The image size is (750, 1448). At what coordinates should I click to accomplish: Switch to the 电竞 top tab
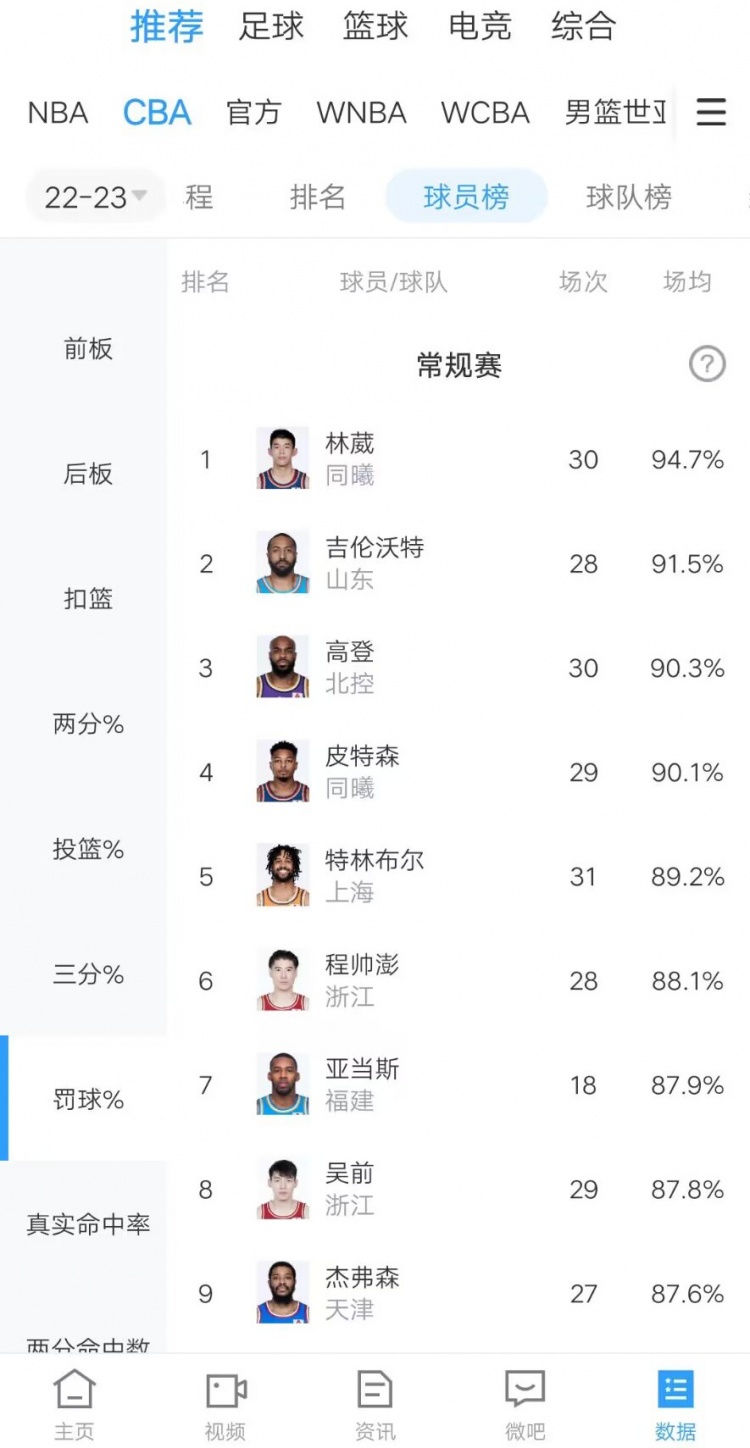point(479,26)
